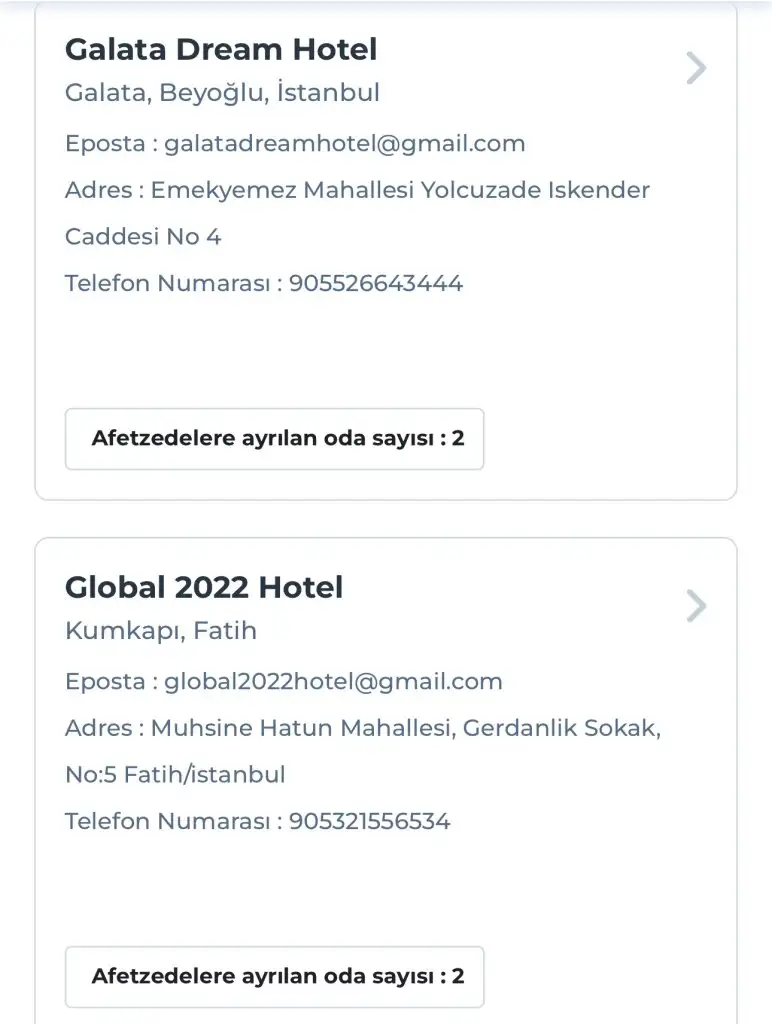Tap the chevron next to Global 2022 Hotel
The image size is (772, 1024).
[x=696, y=606]
